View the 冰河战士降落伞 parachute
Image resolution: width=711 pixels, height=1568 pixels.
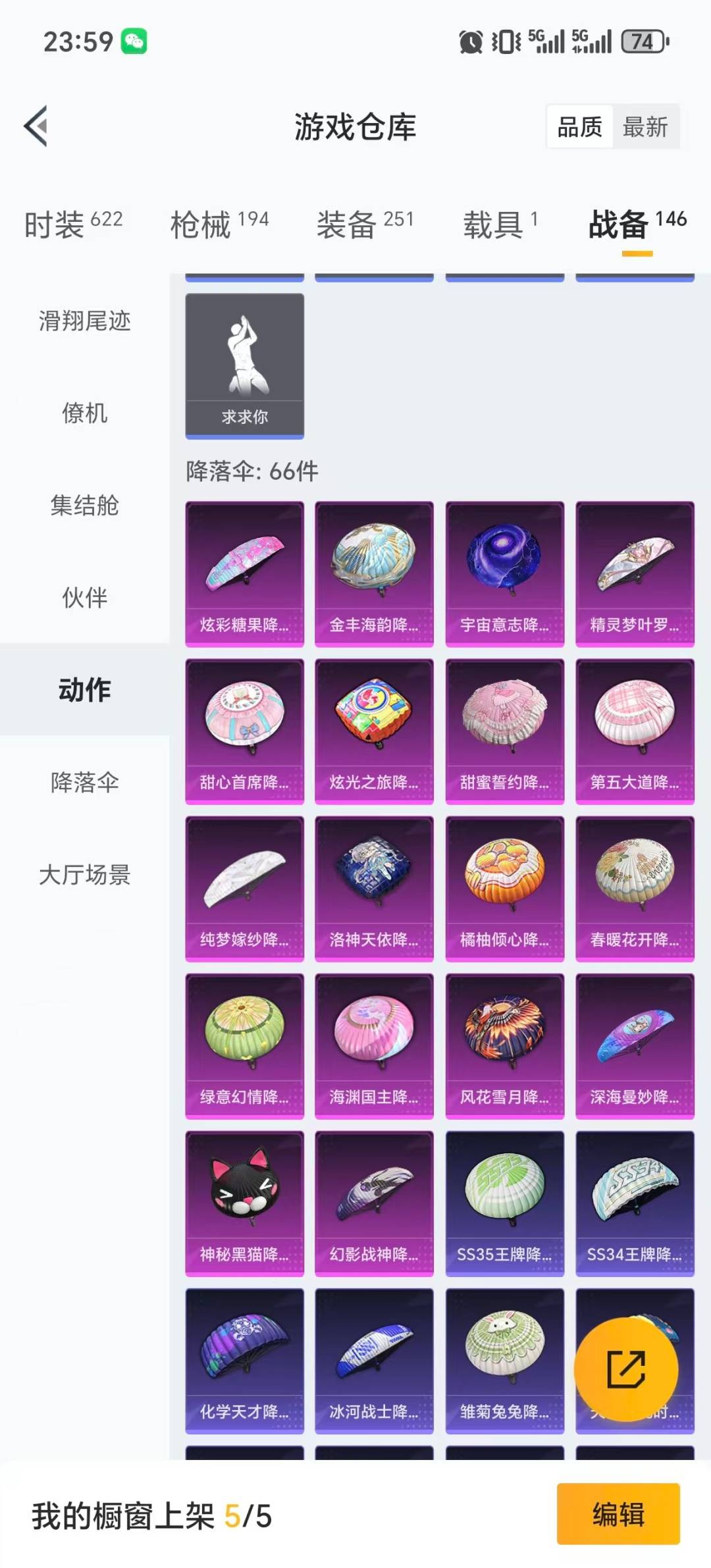[x=374, y=1353]
